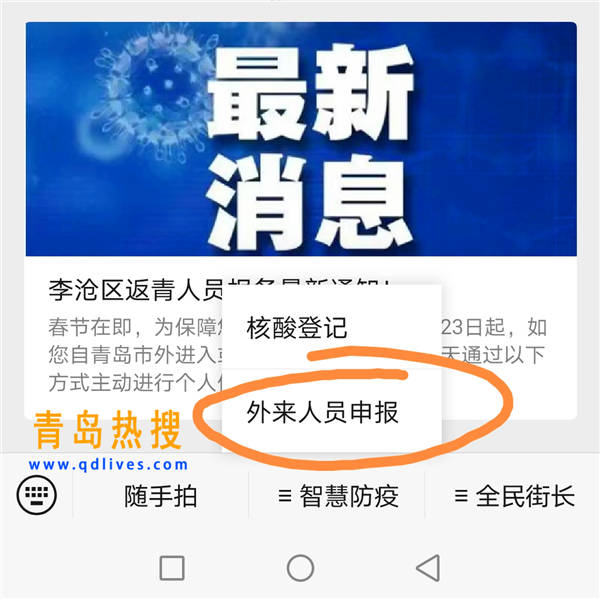This screenshot has height=599, width=600.
Task: Select 核酸登记 from the popup menu
Action: click(x=297, y=327)
